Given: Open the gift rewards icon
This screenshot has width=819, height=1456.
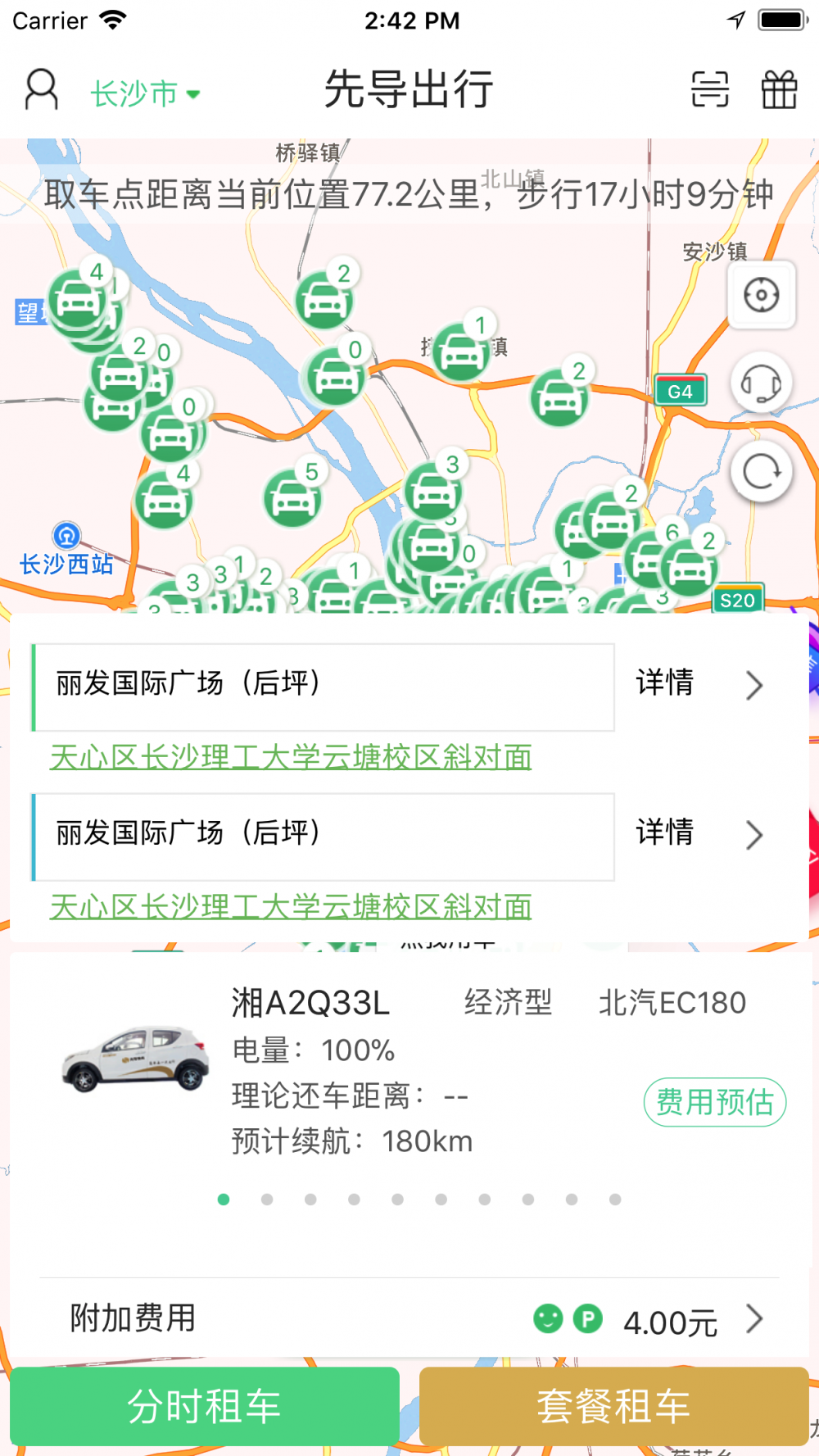Looking at the screenshot, I should [779, 89].
